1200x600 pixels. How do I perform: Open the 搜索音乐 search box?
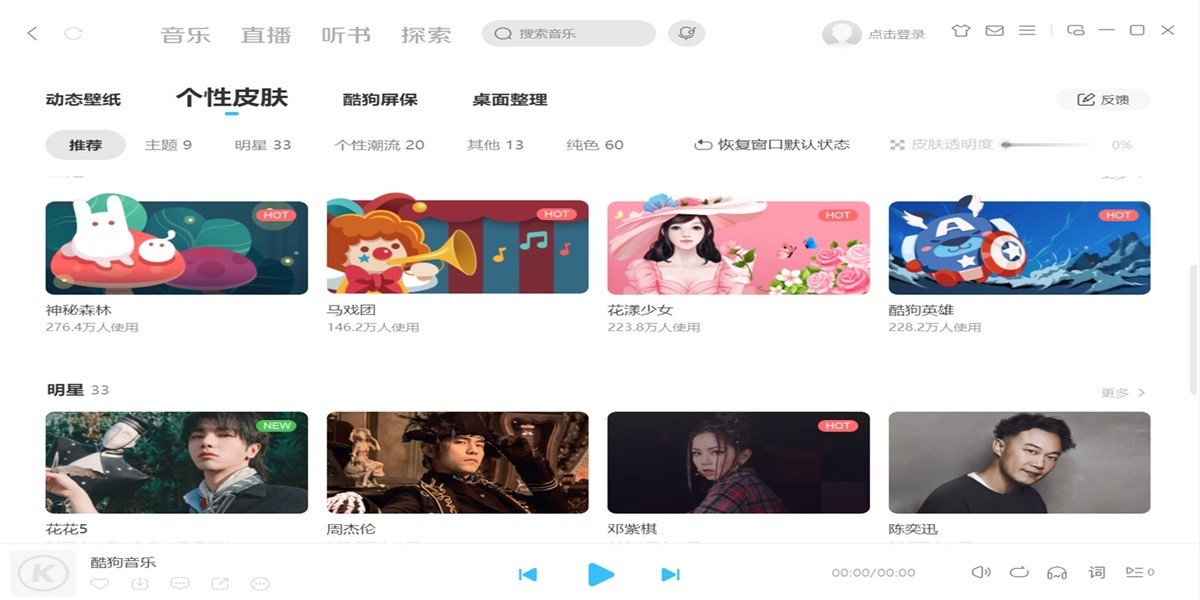click(x=568, y=34)
